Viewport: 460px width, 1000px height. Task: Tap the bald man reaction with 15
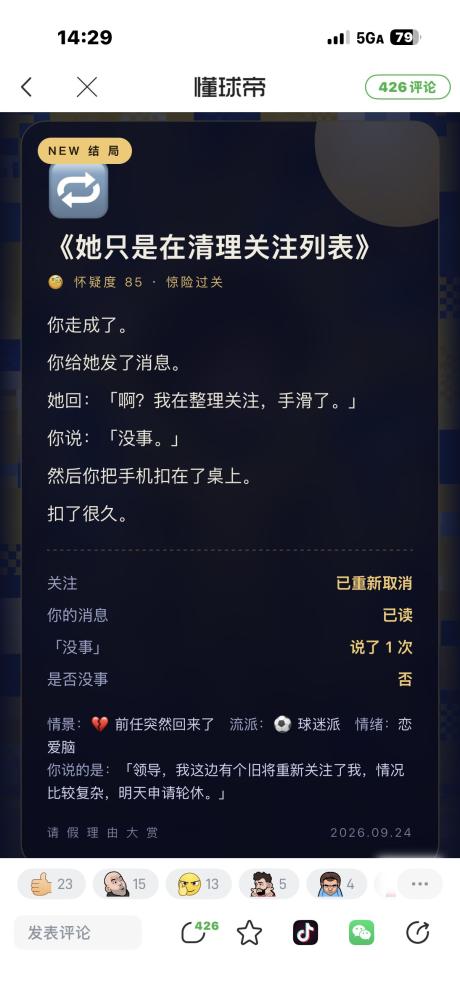126,884
